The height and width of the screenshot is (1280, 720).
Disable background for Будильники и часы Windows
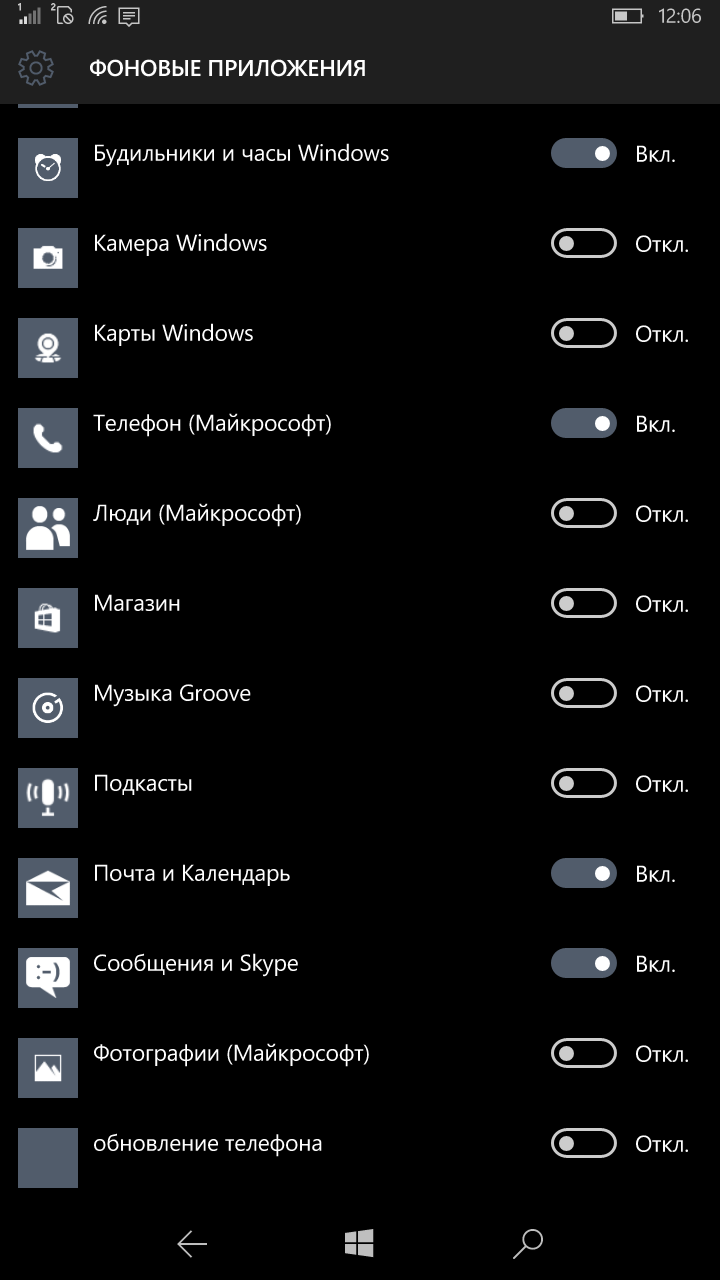point(584,154)
